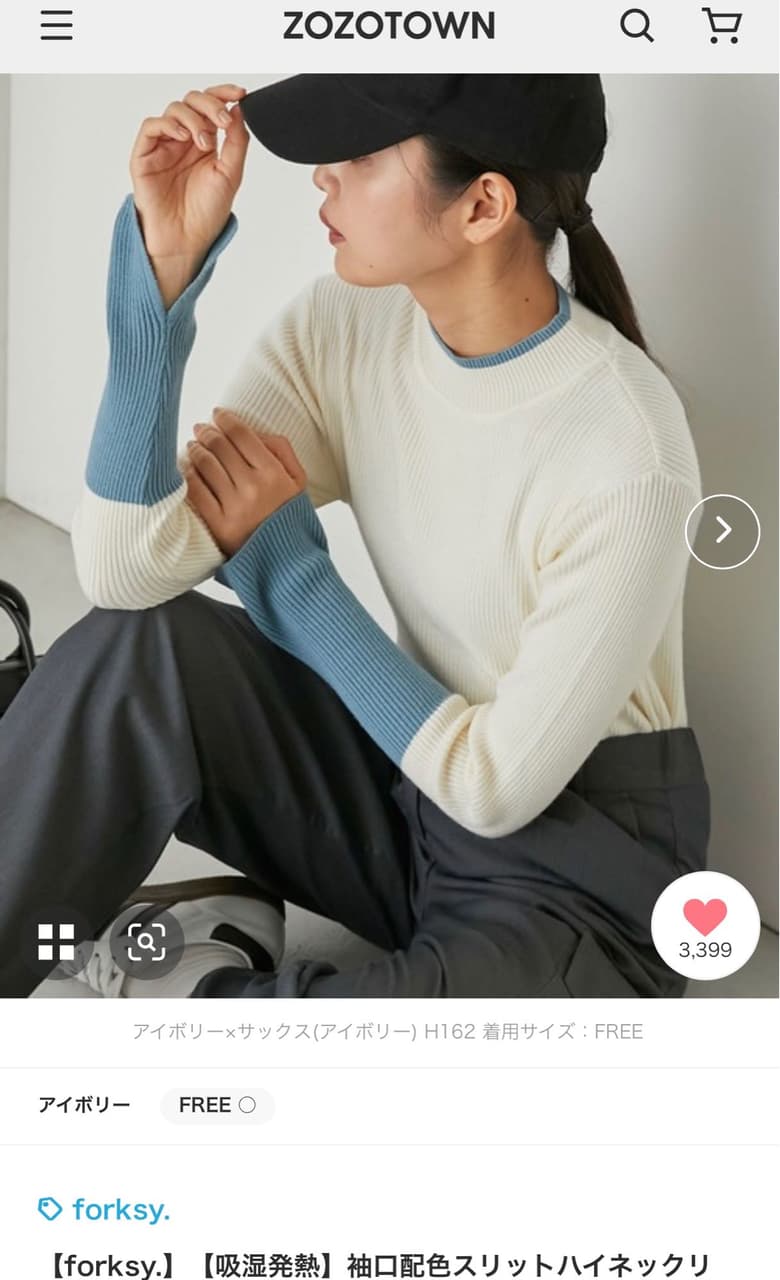Add this item to favorites
The height and width of the screenshot is (1280, 780).
click(x=705, y=927)
